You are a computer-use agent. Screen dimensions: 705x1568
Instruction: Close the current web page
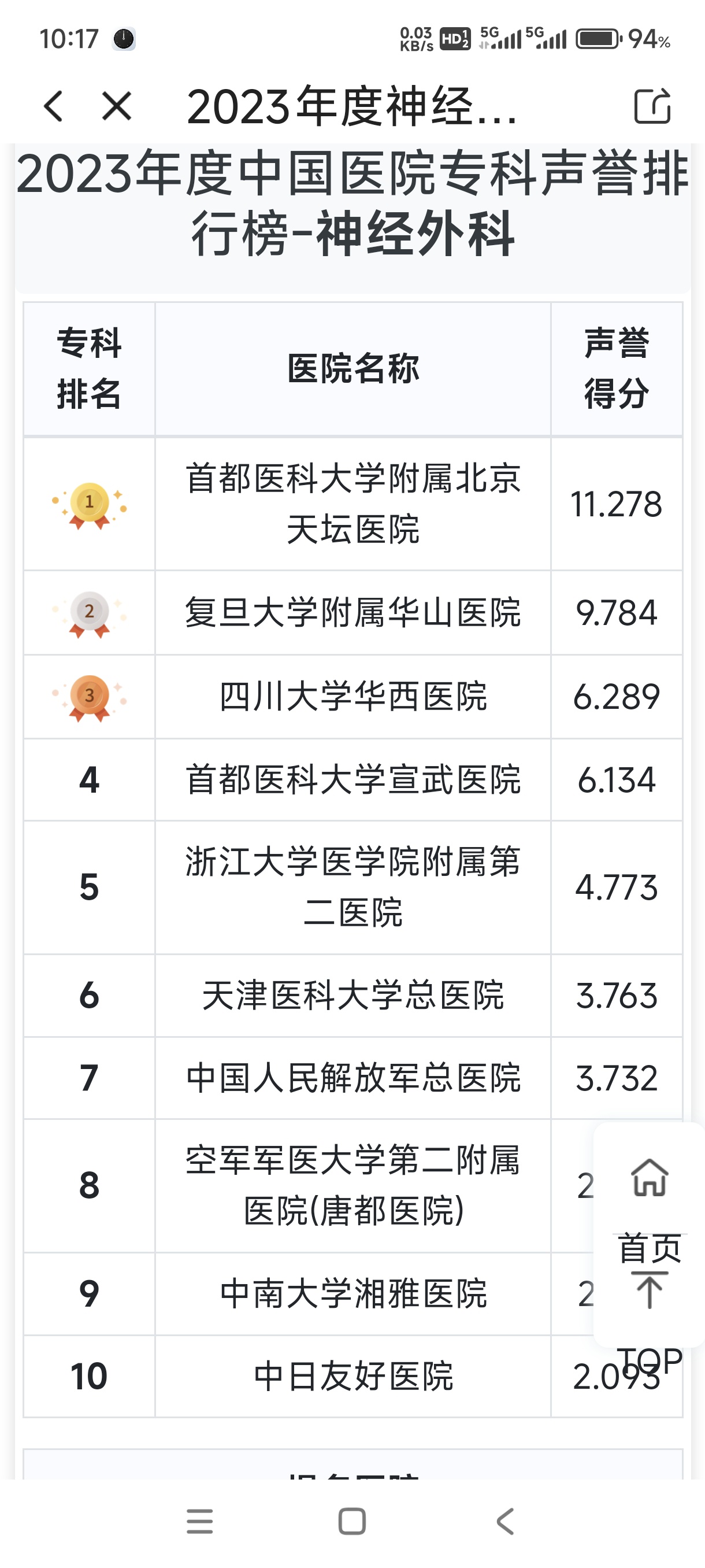coord(116,106)
